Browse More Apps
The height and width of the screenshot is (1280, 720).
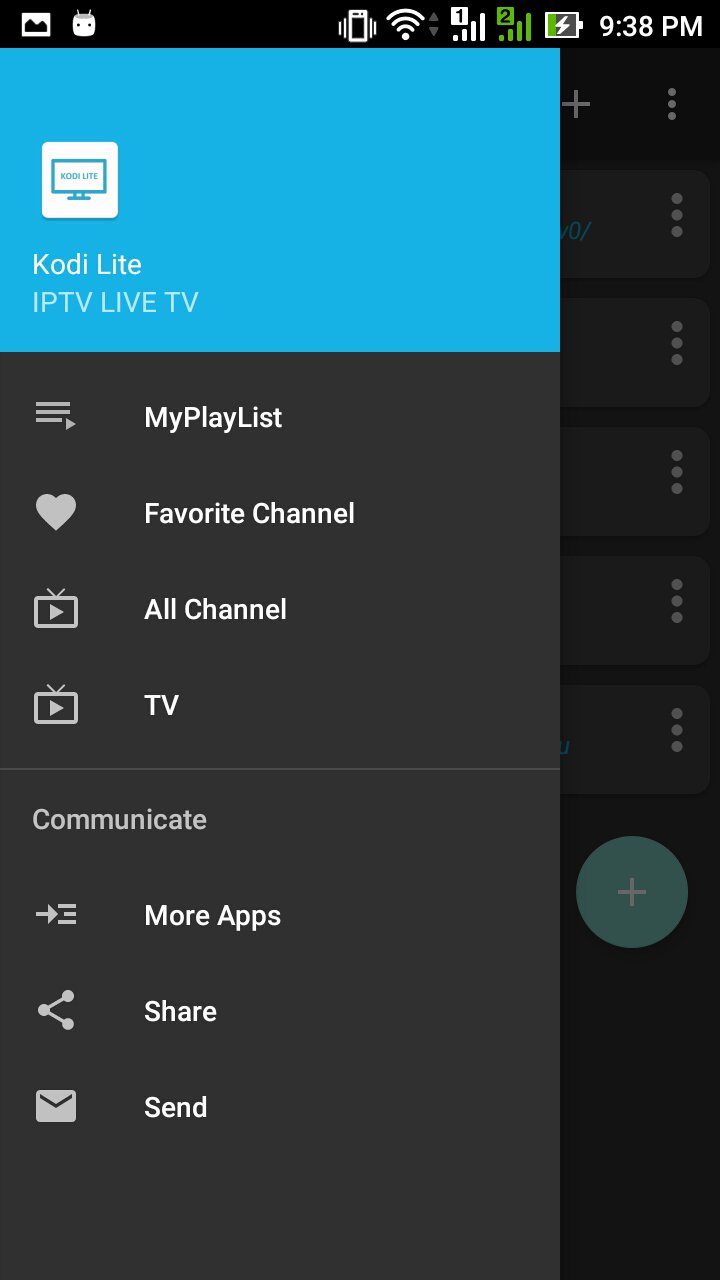click(212, 915)
